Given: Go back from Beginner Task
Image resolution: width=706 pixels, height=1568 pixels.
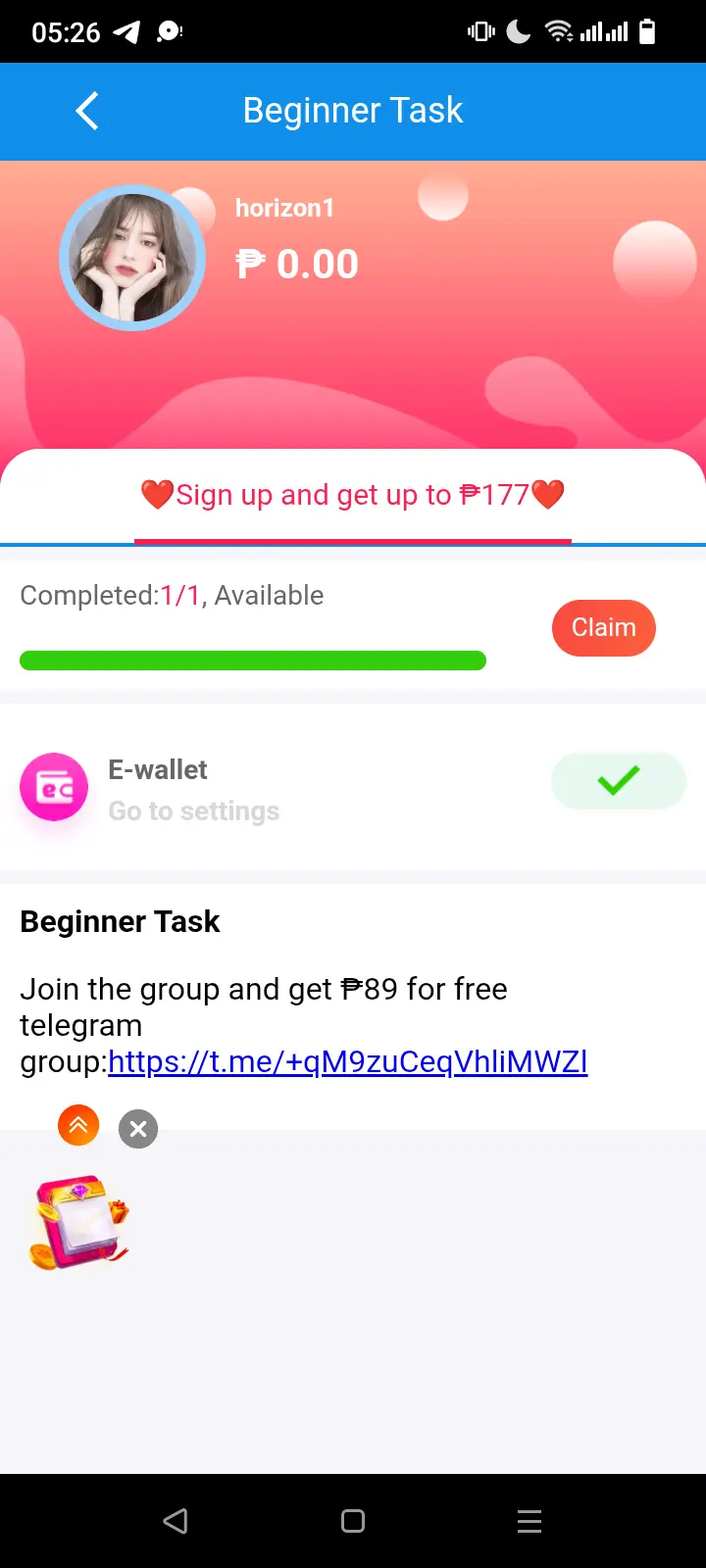Looking at the screenshot, I should pos(87,111).
